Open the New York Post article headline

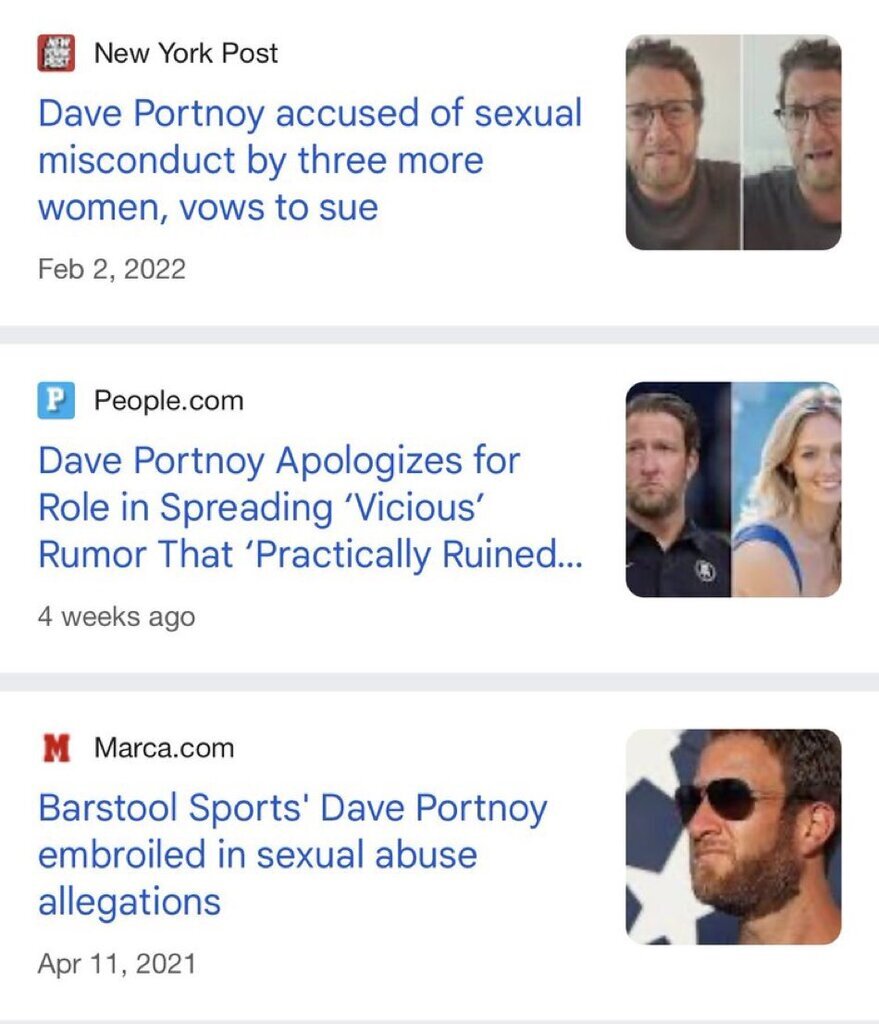tap(309, 160)
